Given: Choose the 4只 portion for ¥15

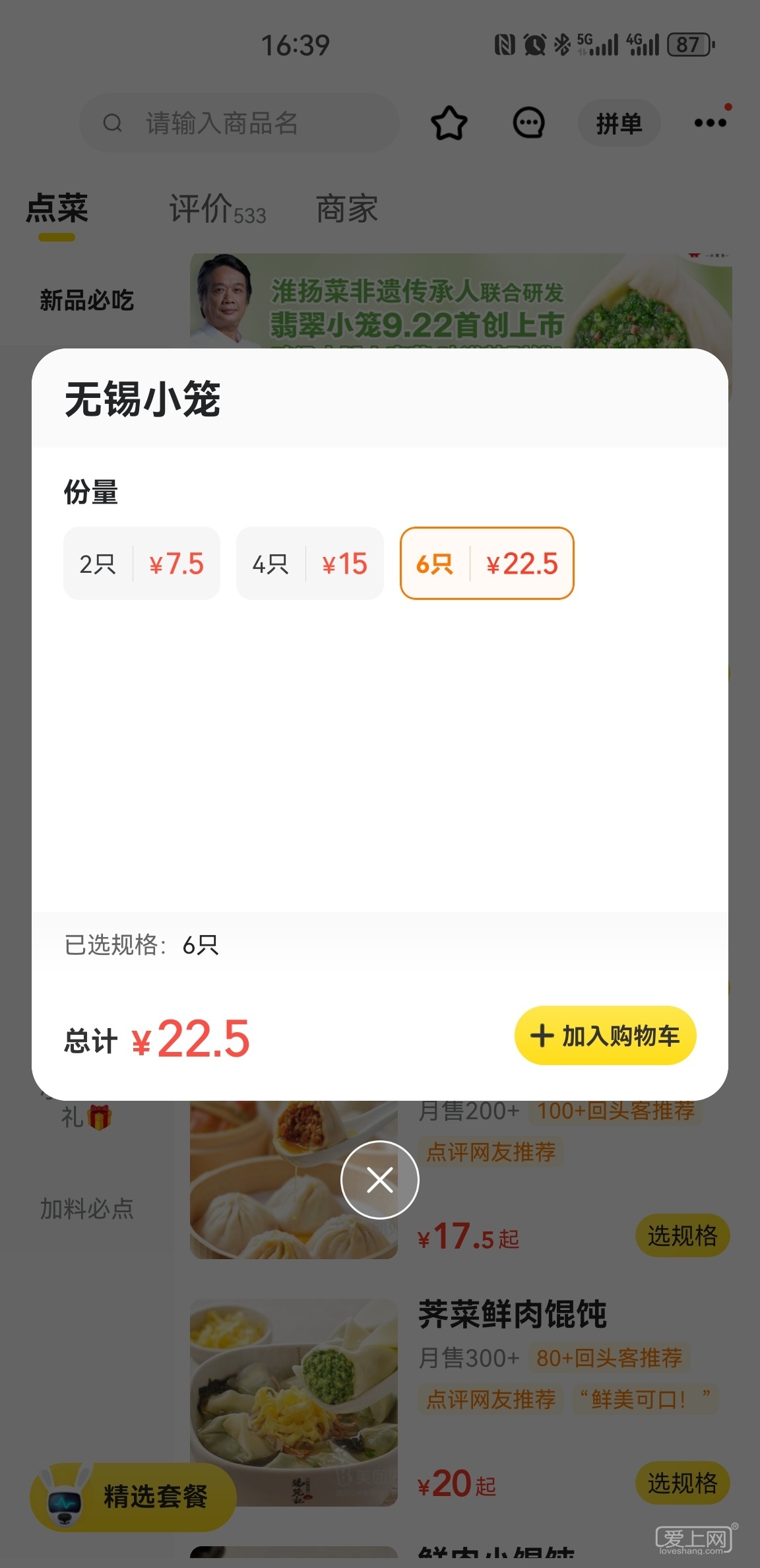Looking at the screenshot, I should (309, 563).
